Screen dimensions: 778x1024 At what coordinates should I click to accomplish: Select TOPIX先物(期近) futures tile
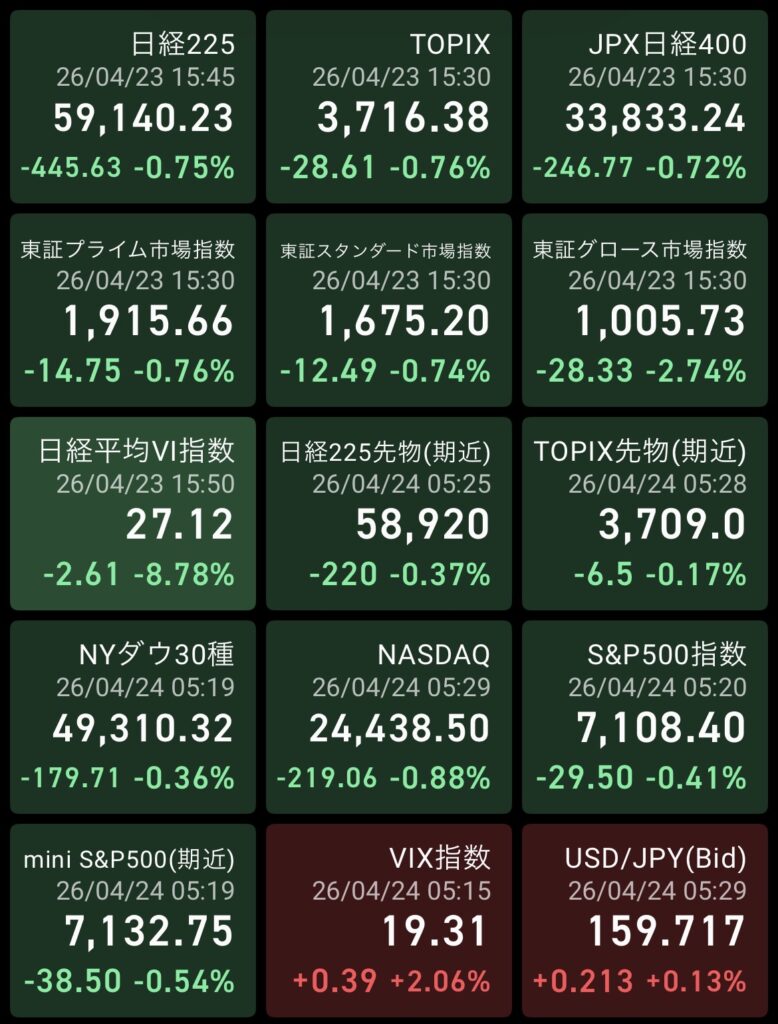(645, 513)
